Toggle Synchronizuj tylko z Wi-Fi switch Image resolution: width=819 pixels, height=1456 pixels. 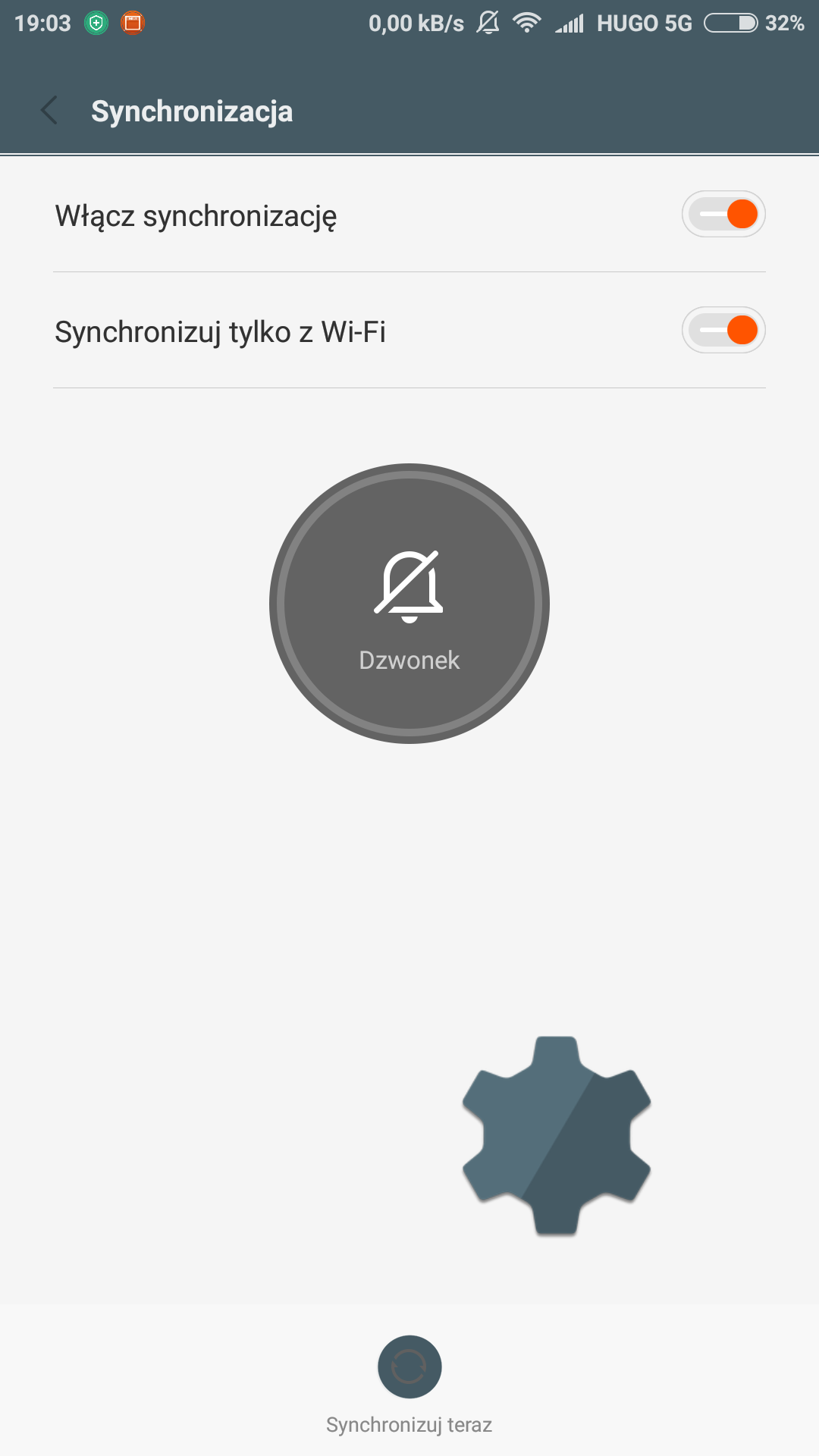[723, 331]
